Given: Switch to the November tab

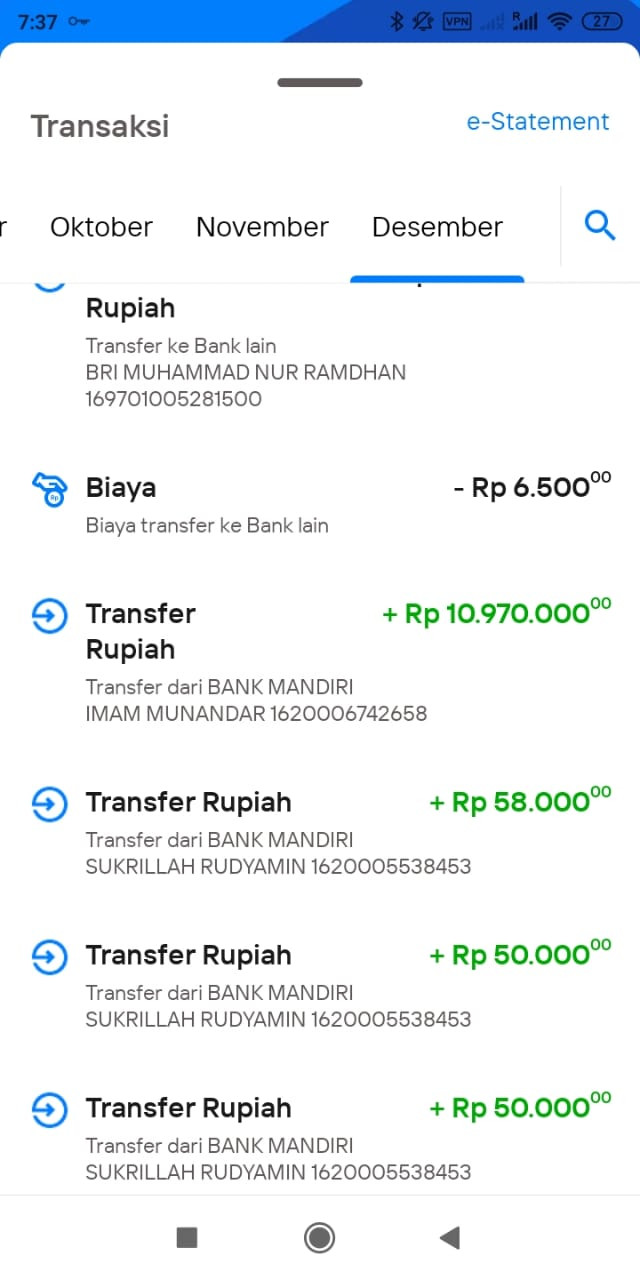Looking at the screenshot, I should coord(262,227).
